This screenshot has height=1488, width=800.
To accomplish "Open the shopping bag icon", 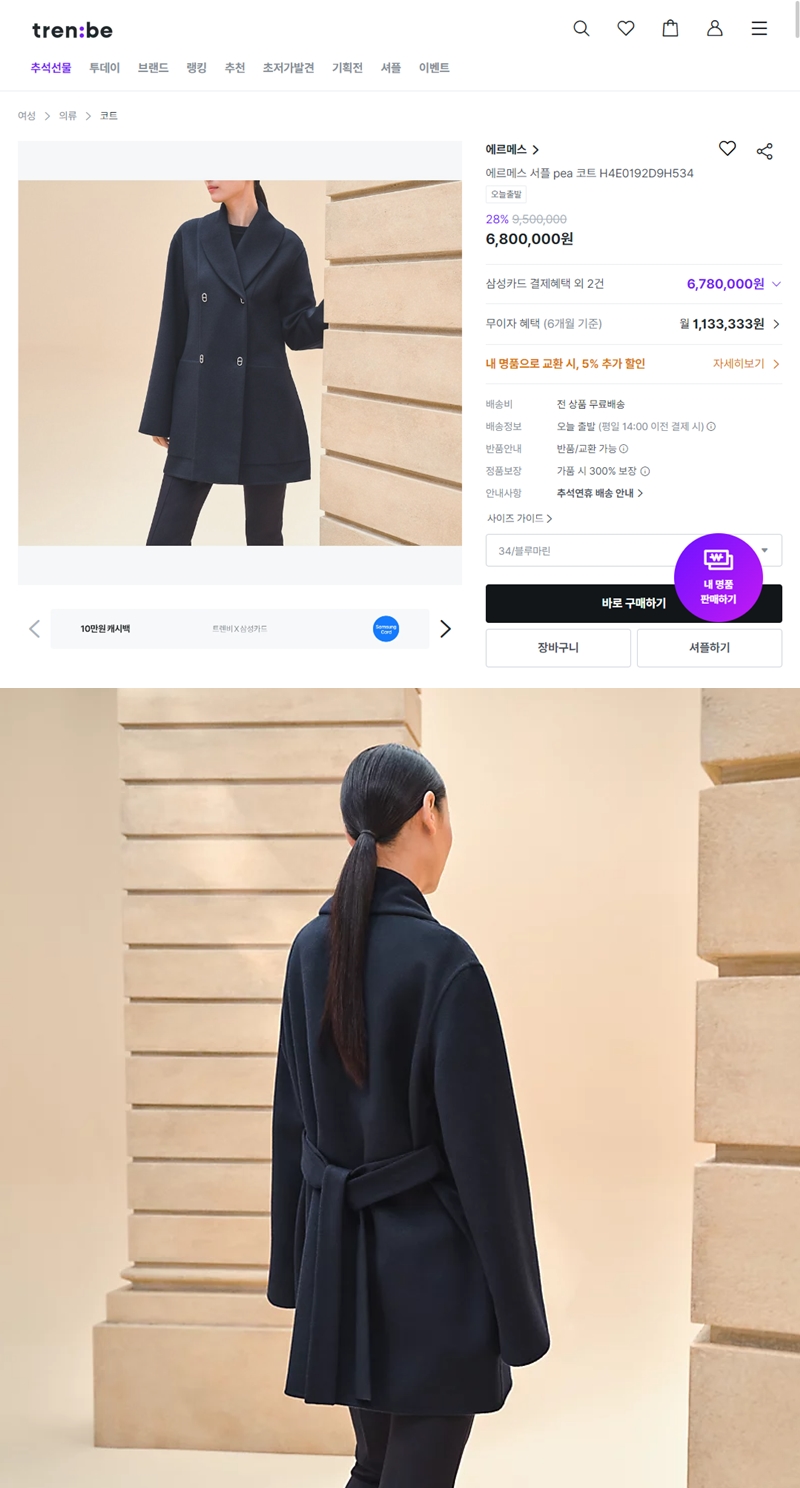I will click(670, 28).
